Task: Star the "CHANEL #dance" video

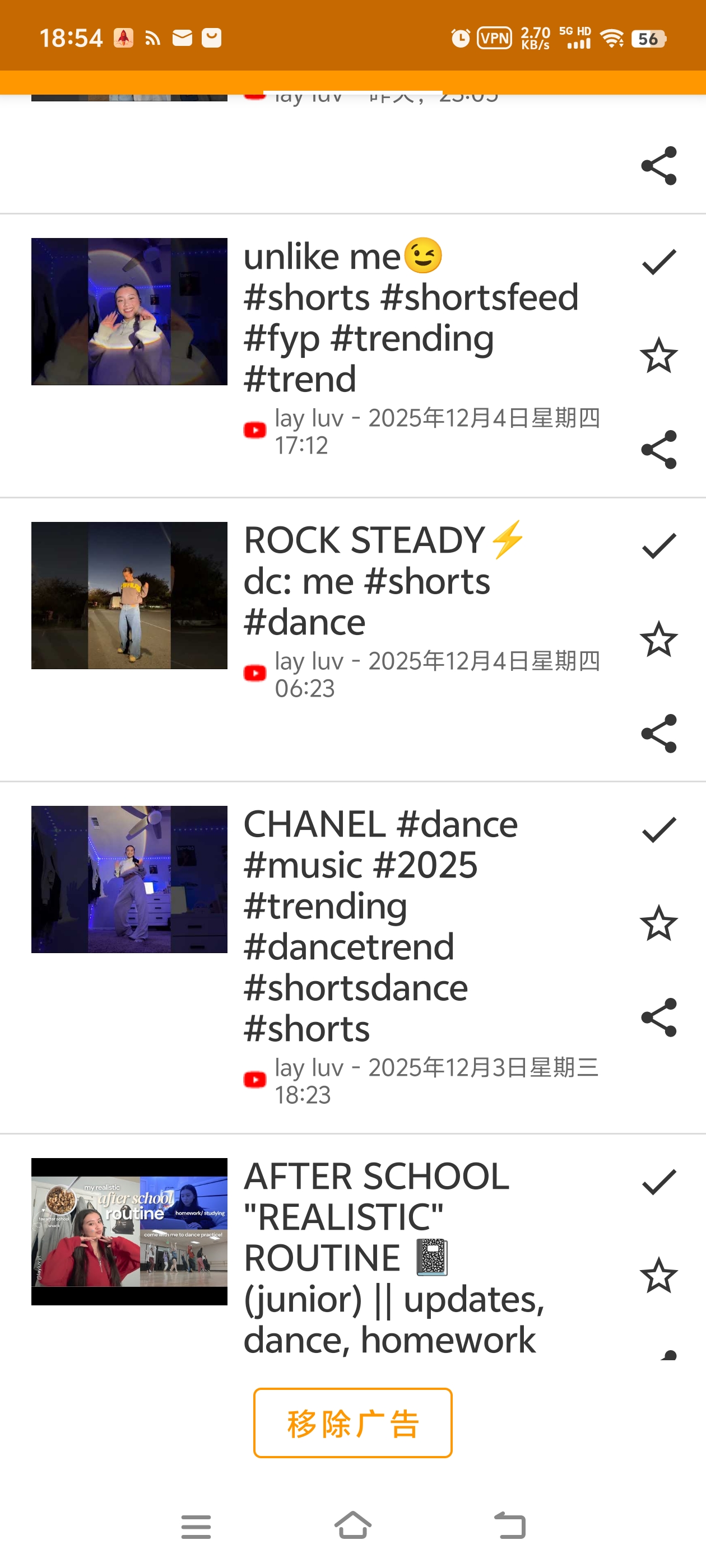Action: pyautogui.click(x=658, y=923)
